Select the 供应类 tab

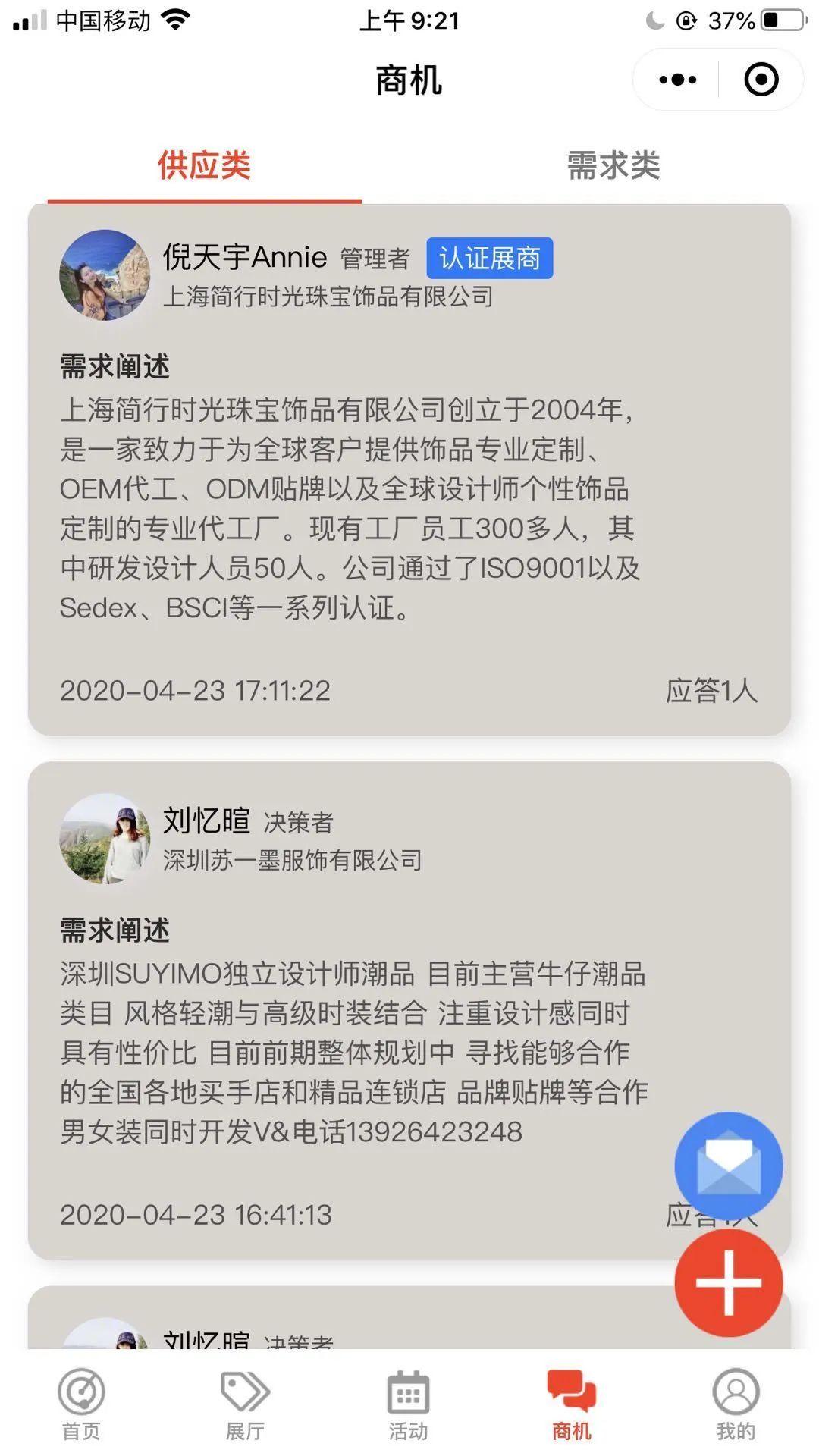coord(204,165)
